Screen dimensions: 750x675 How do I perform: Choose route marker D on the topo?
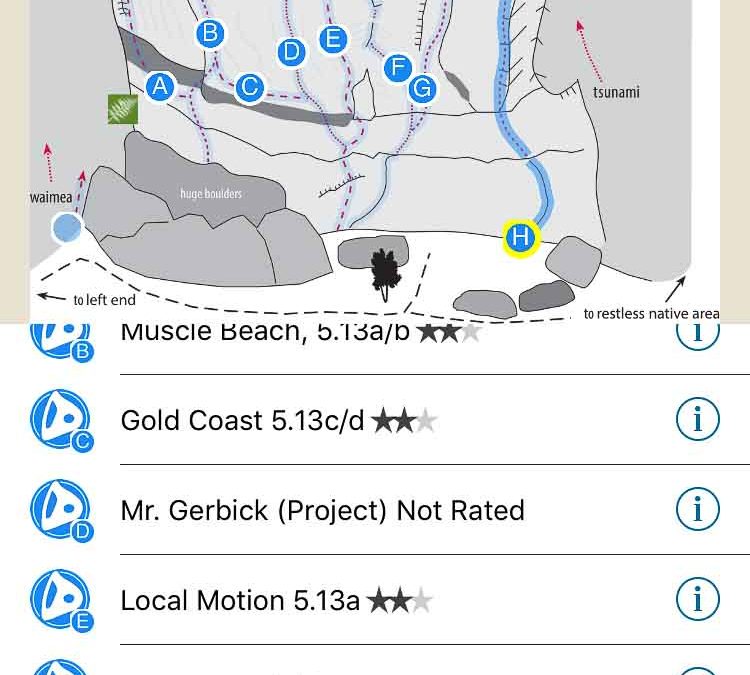click(x=291, y=52)
